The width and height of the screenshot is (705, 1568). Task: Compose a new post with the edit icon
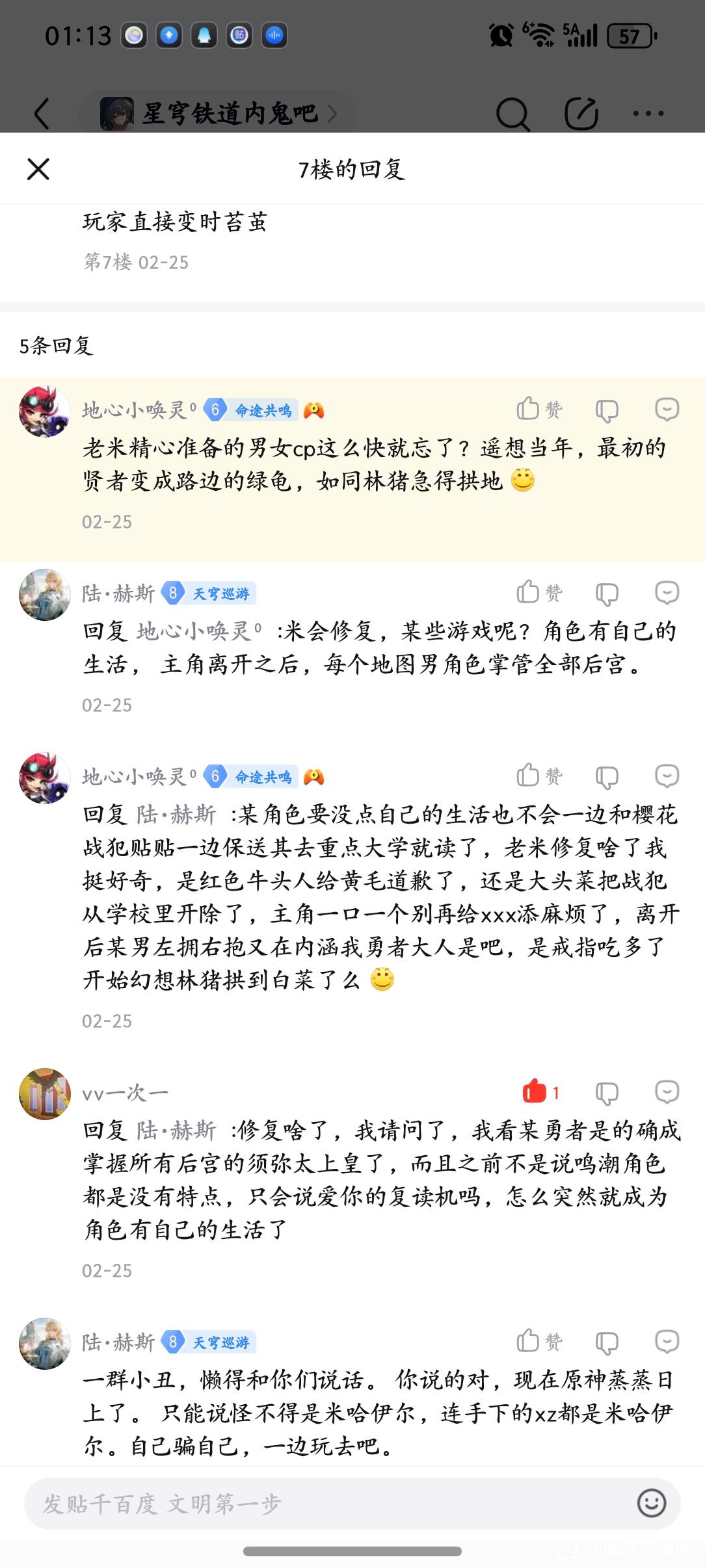[581, 114]
